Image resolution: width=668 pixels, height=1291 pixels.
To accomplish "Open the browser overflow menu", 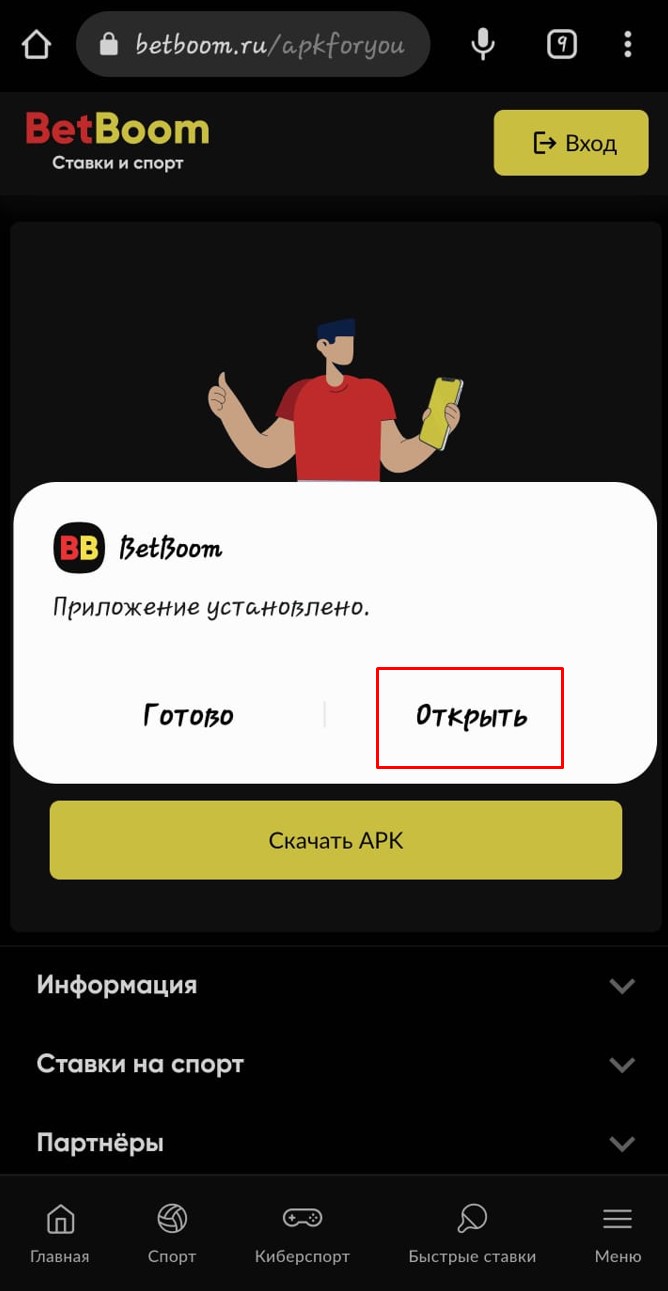I will point(628,44).
